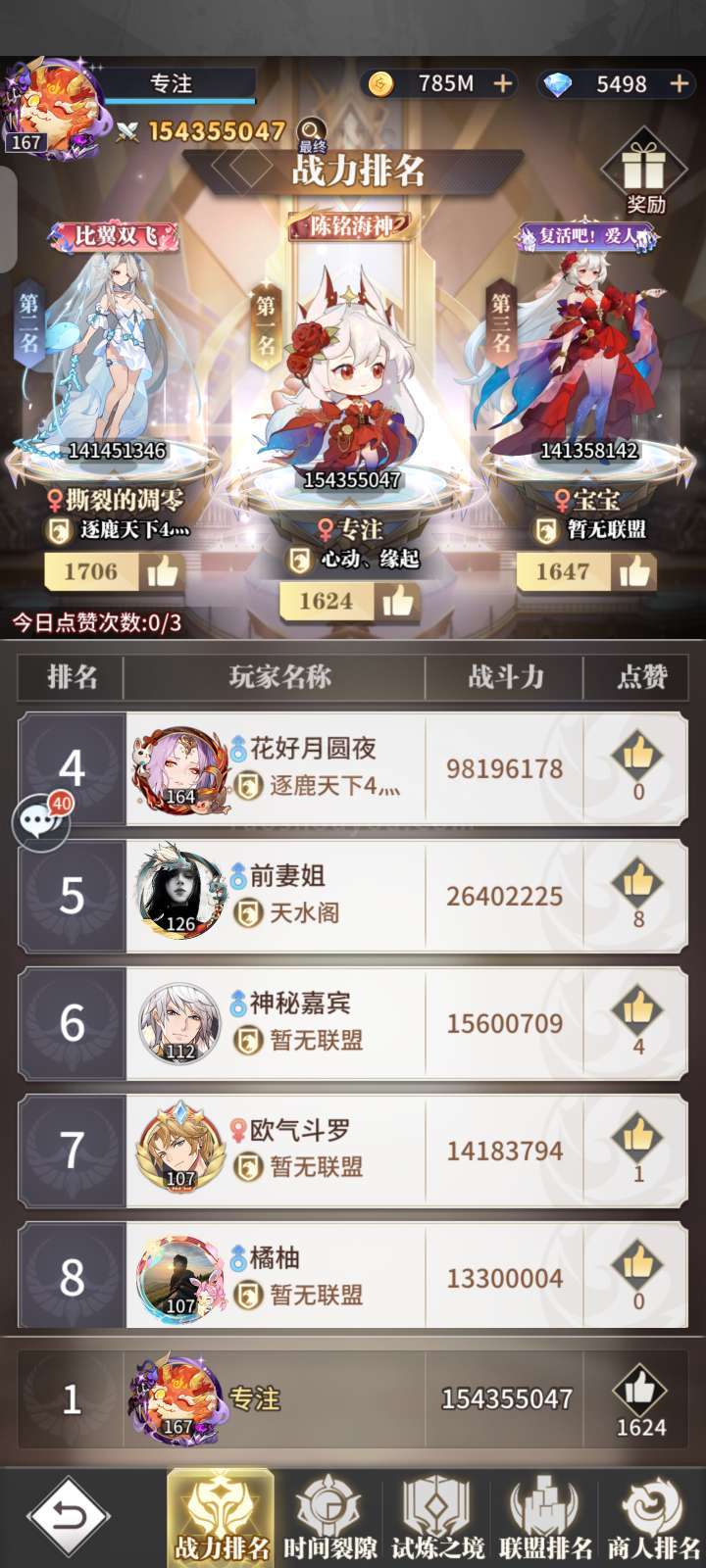Like first place player 专注
The width and height of the screenshot is (706, 1568).
pyautogui.click(x=397, y=601)
